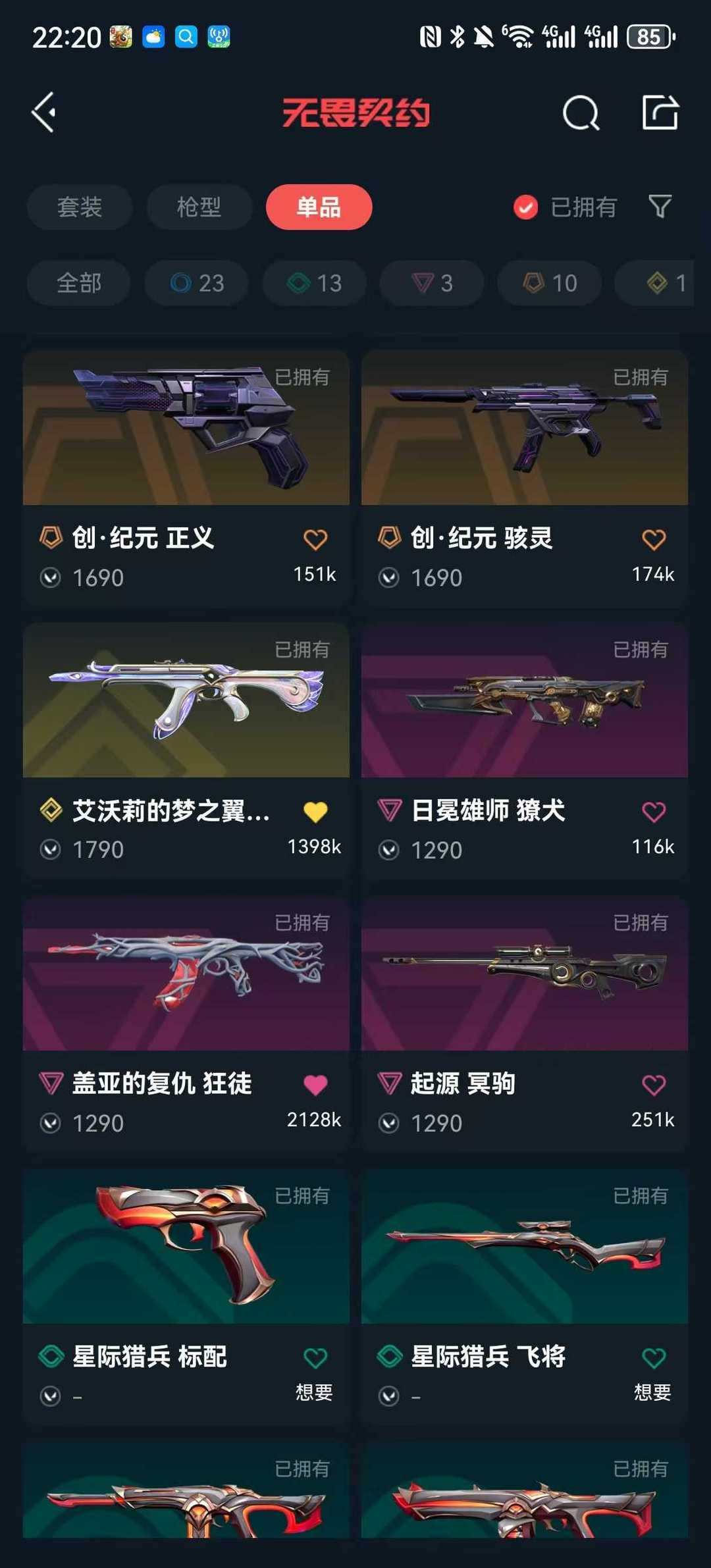
Task: Switch to the 枪型 tab
Action: tap(199, 207)
